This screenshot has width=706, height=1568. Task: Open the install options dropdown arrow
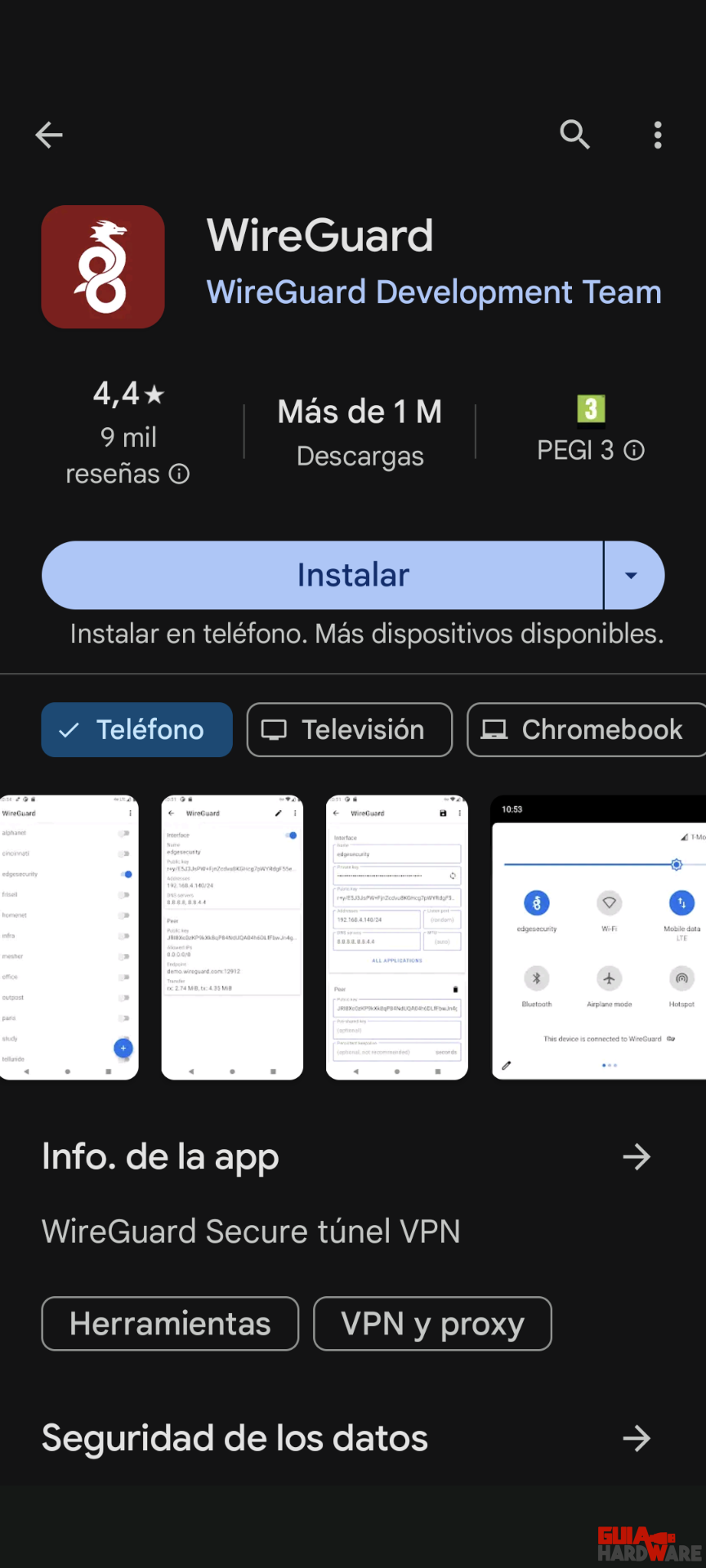click(x=634, y=575)
